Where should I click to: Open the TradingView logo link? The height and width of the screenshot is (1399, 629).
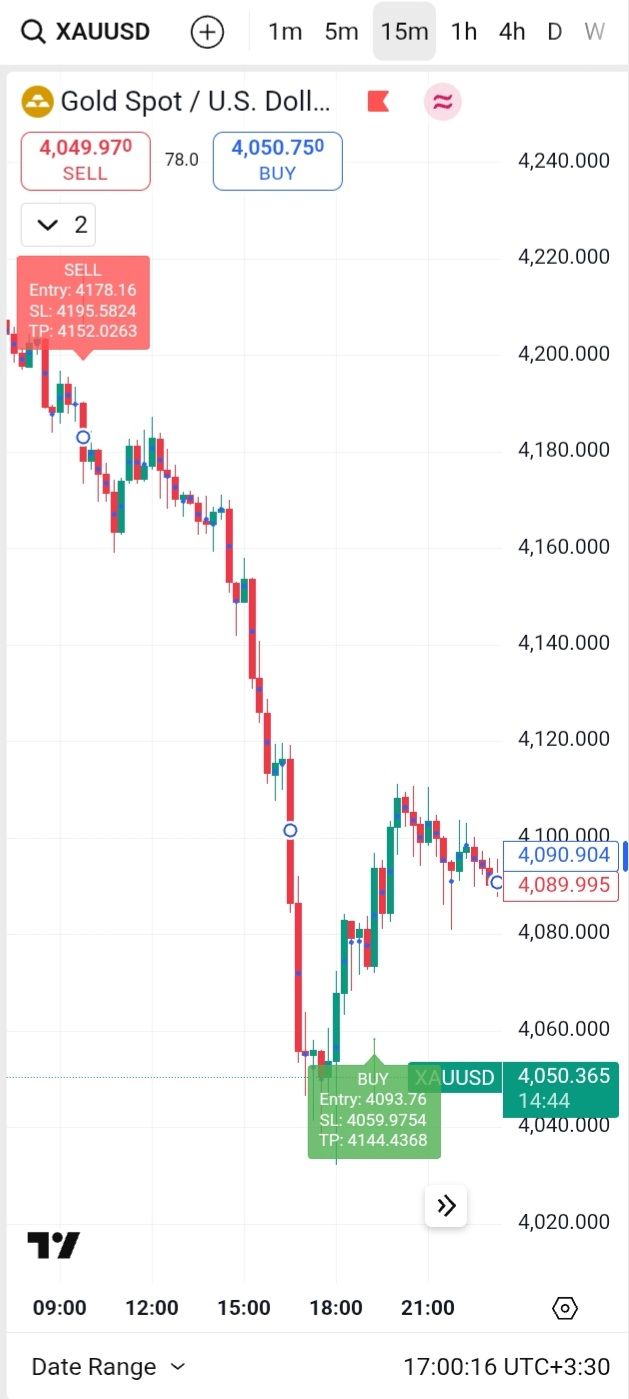tap(53, 1245)
